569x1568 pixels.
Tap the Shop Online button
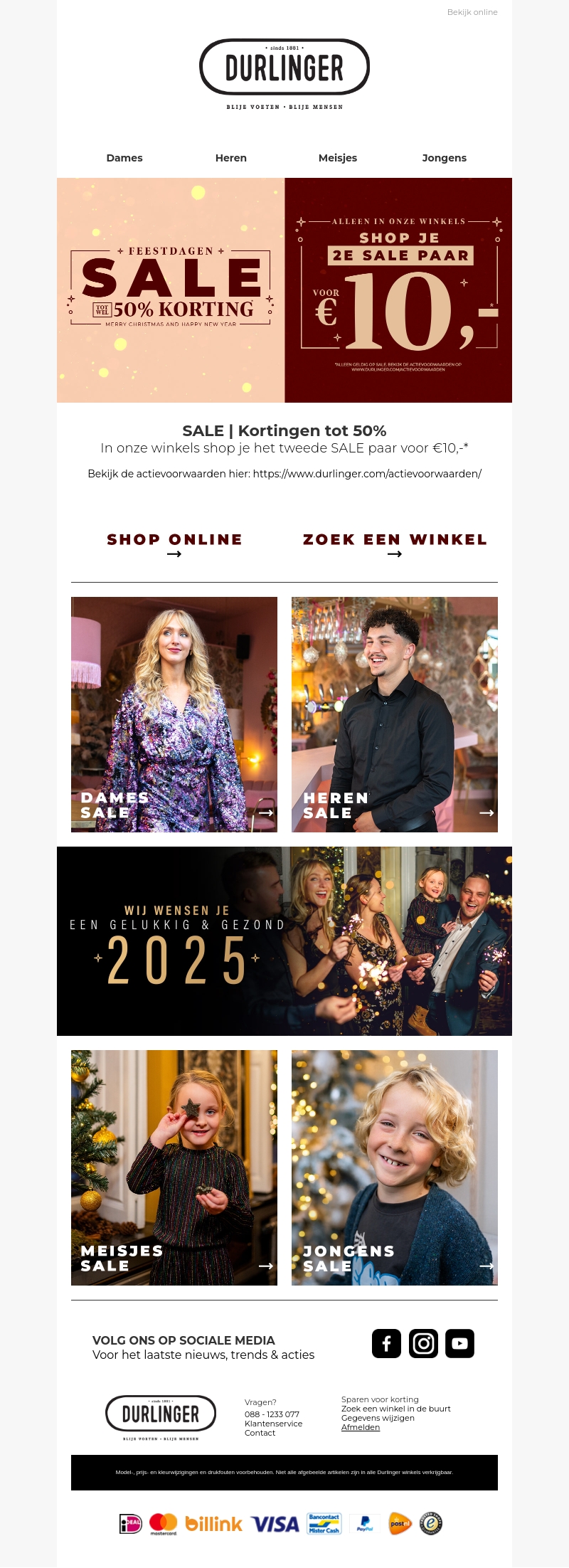pos(174,544)
